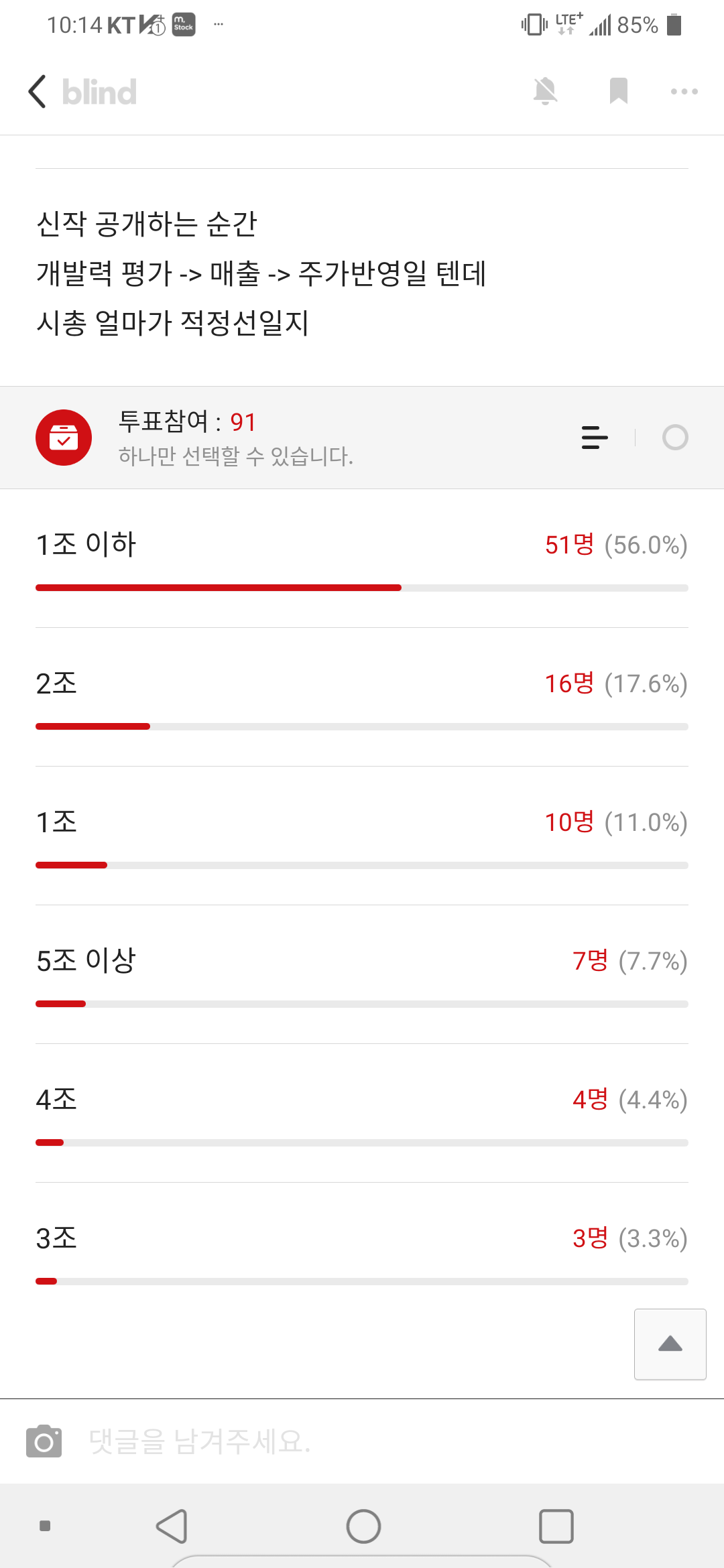Screen dimensions: 724x1568
Task: Toggle the circle view option beside the sort icon
Action: pyautogui.click(x=676, y=437)
